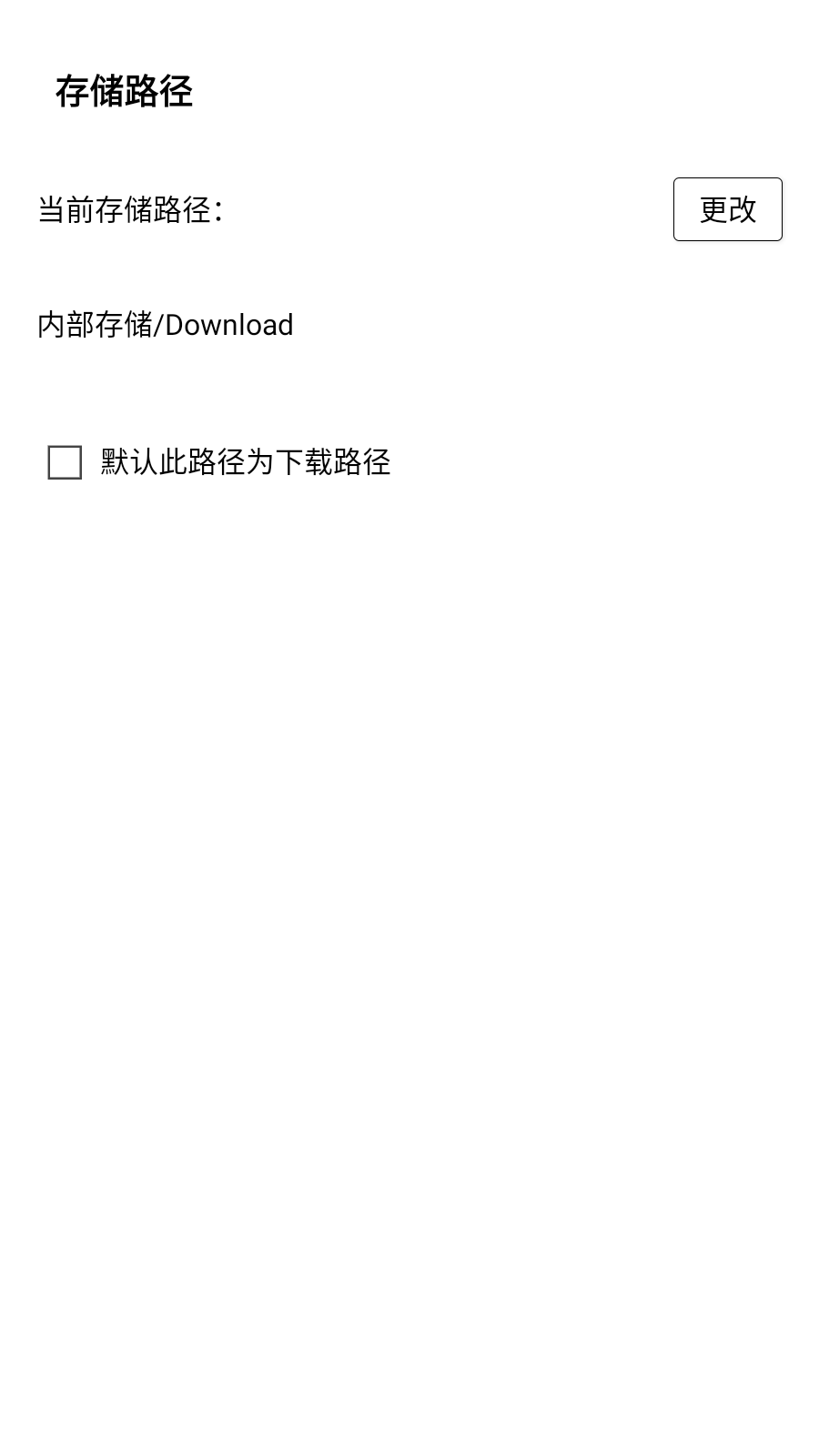Check the 默认此路径为下载路径 checkbox
819x1456 pixels.
(65, 462)
